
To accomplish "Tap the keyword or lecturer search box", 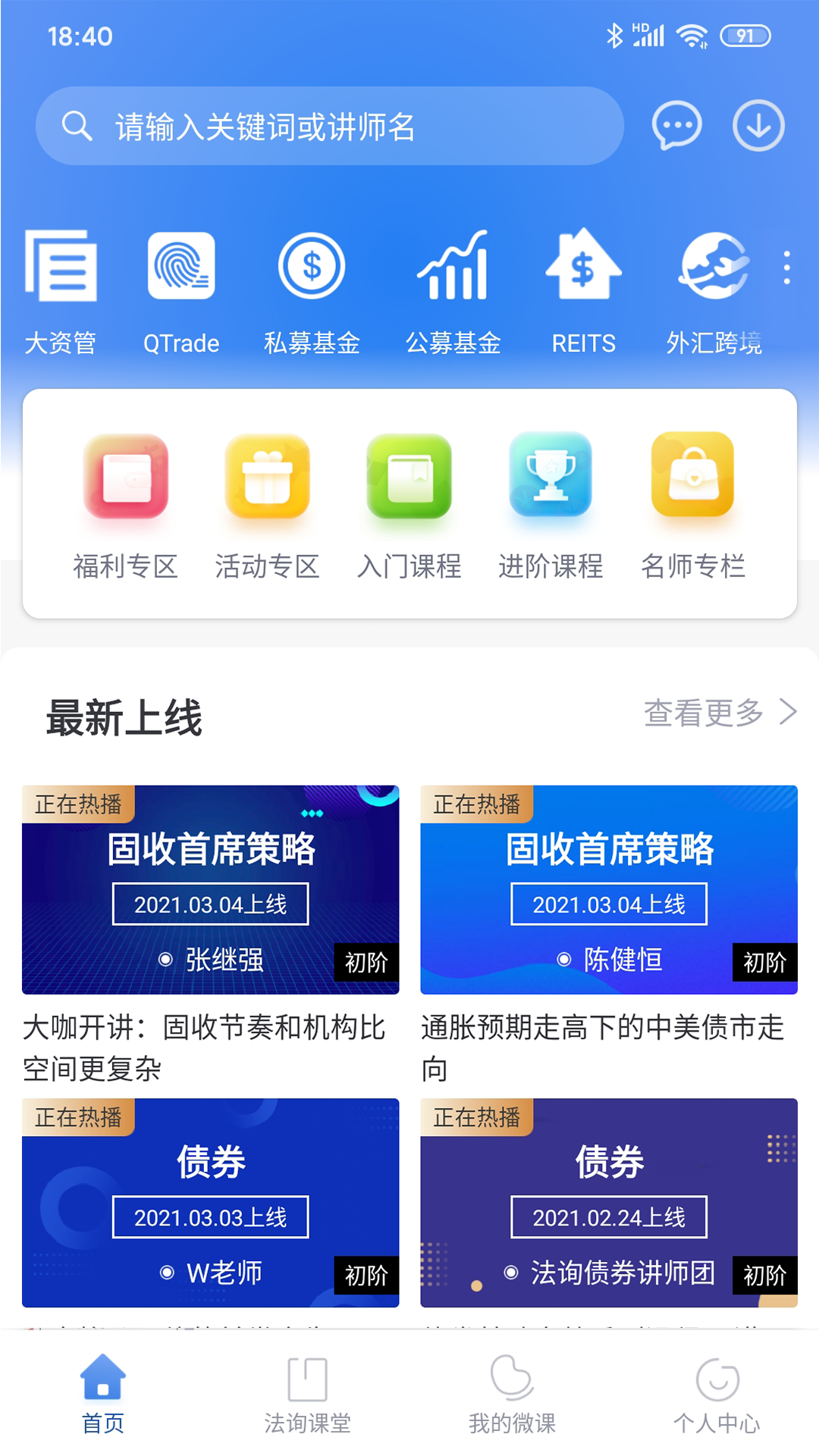I will click(x=330, y=126).
